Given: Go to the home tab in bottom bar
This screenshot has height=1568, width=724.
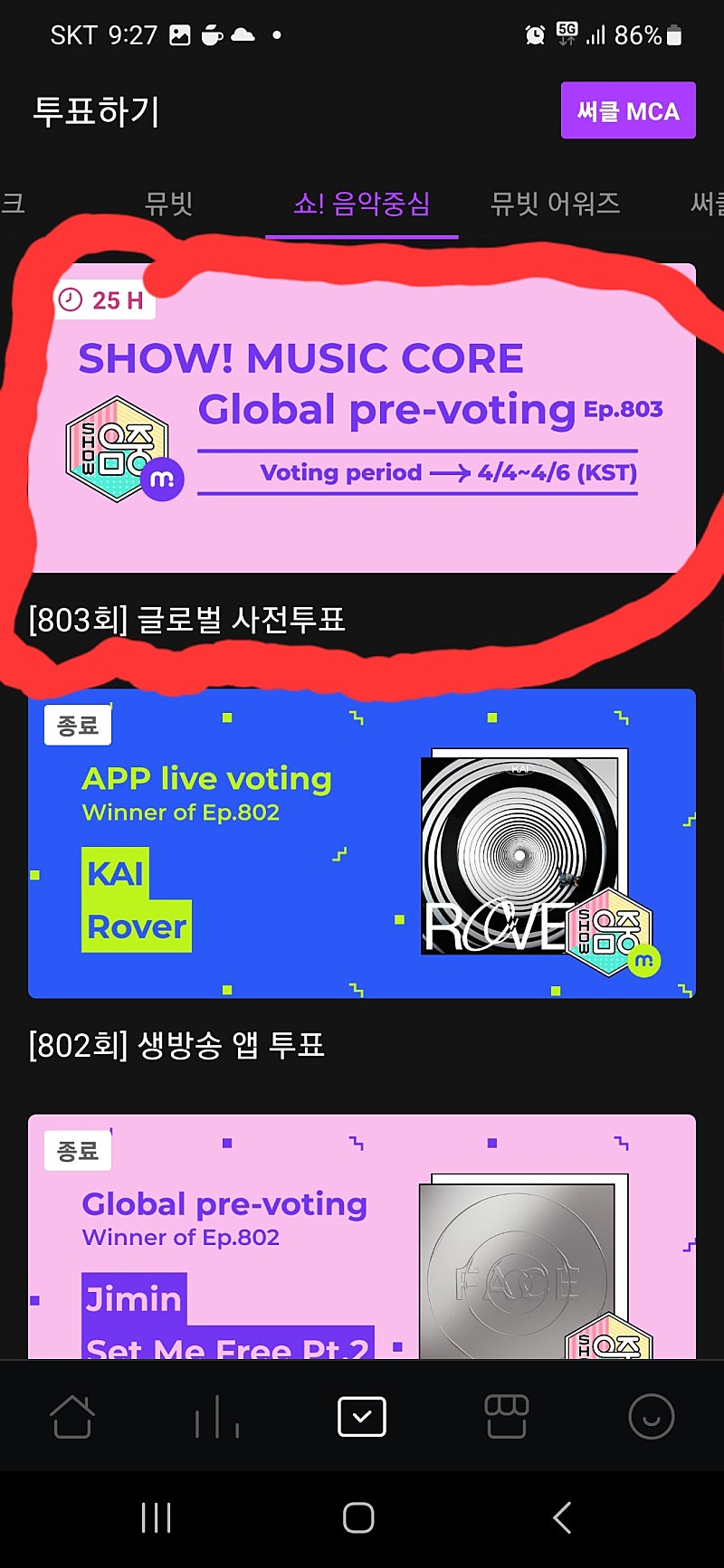Looking at the screenshot, I should (72, 1416).
